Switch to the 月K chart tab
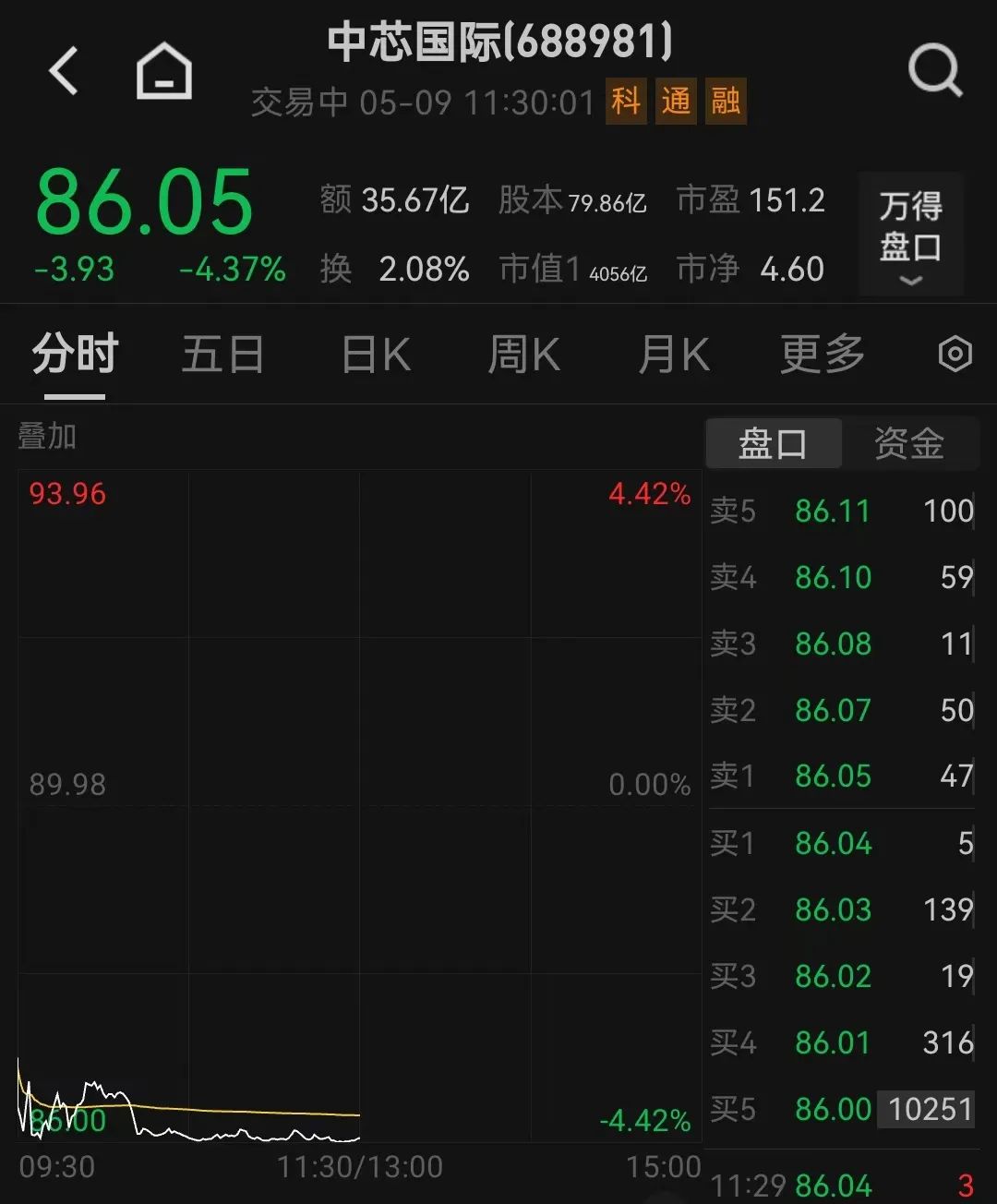Image resolution: width=997 pixels, height=1204 pixels. [674, 355]
